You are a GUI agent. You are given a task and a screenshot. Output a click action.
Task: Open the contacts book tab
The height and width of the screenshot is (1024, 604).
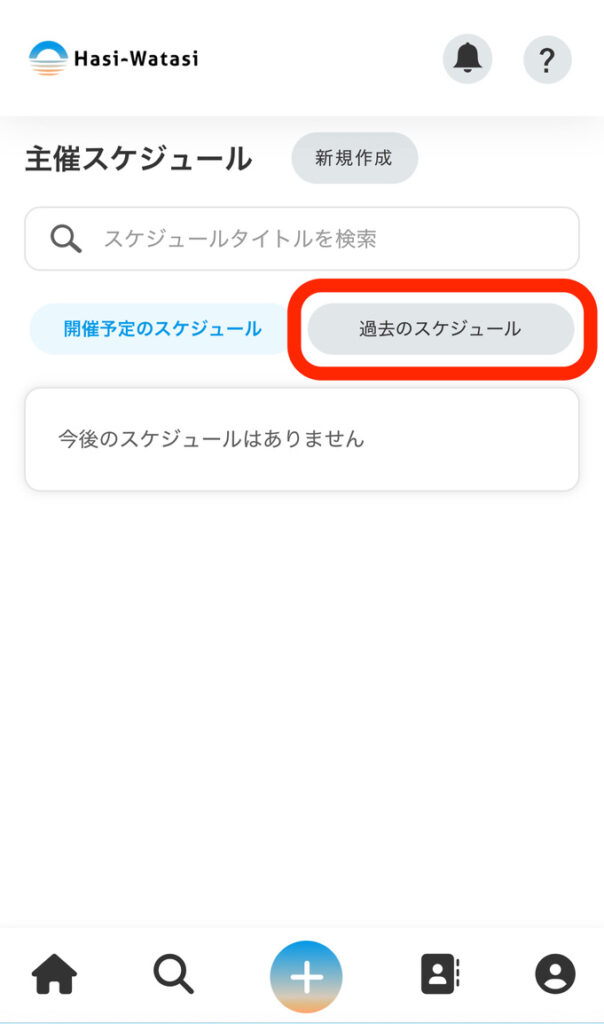click(x=439, y=974)
